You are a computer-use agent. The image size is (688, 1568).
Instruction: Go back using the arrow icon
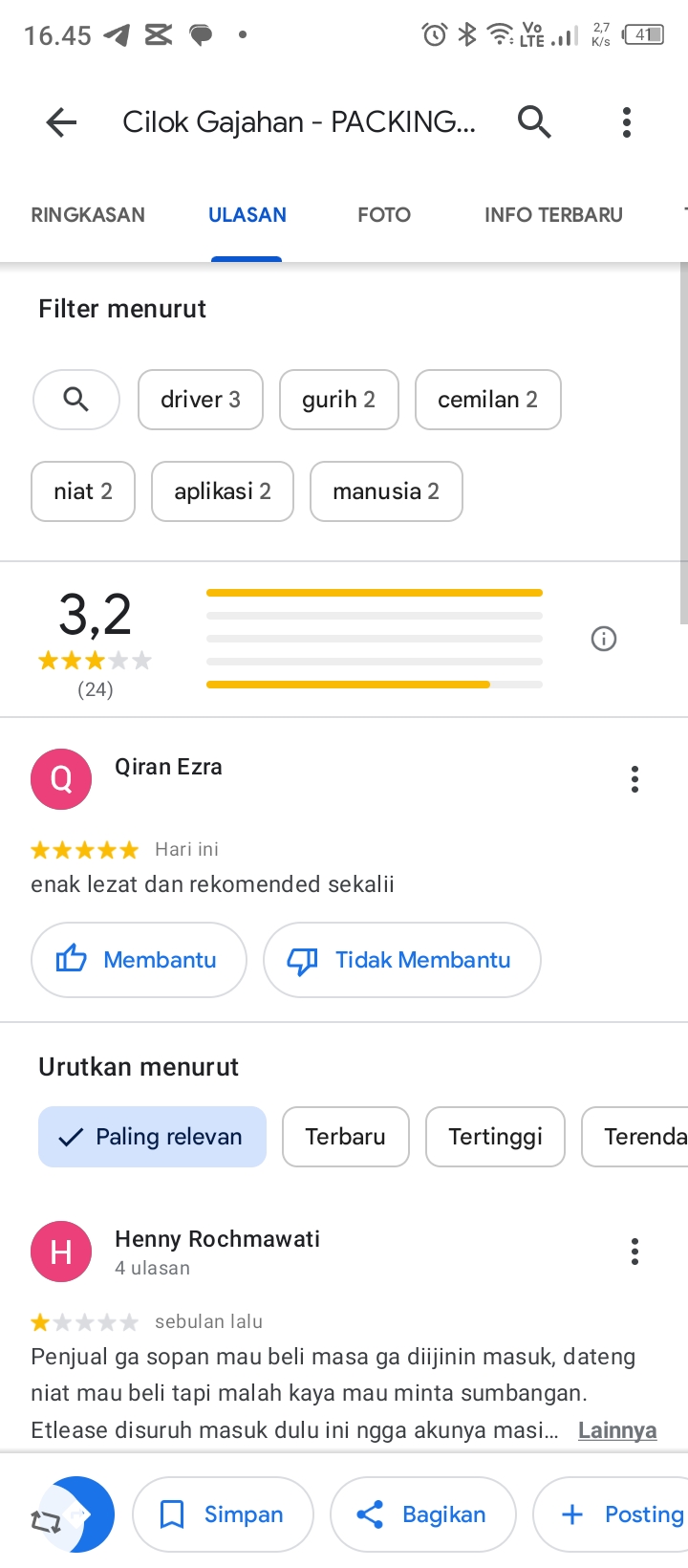(x=61, y=122)
